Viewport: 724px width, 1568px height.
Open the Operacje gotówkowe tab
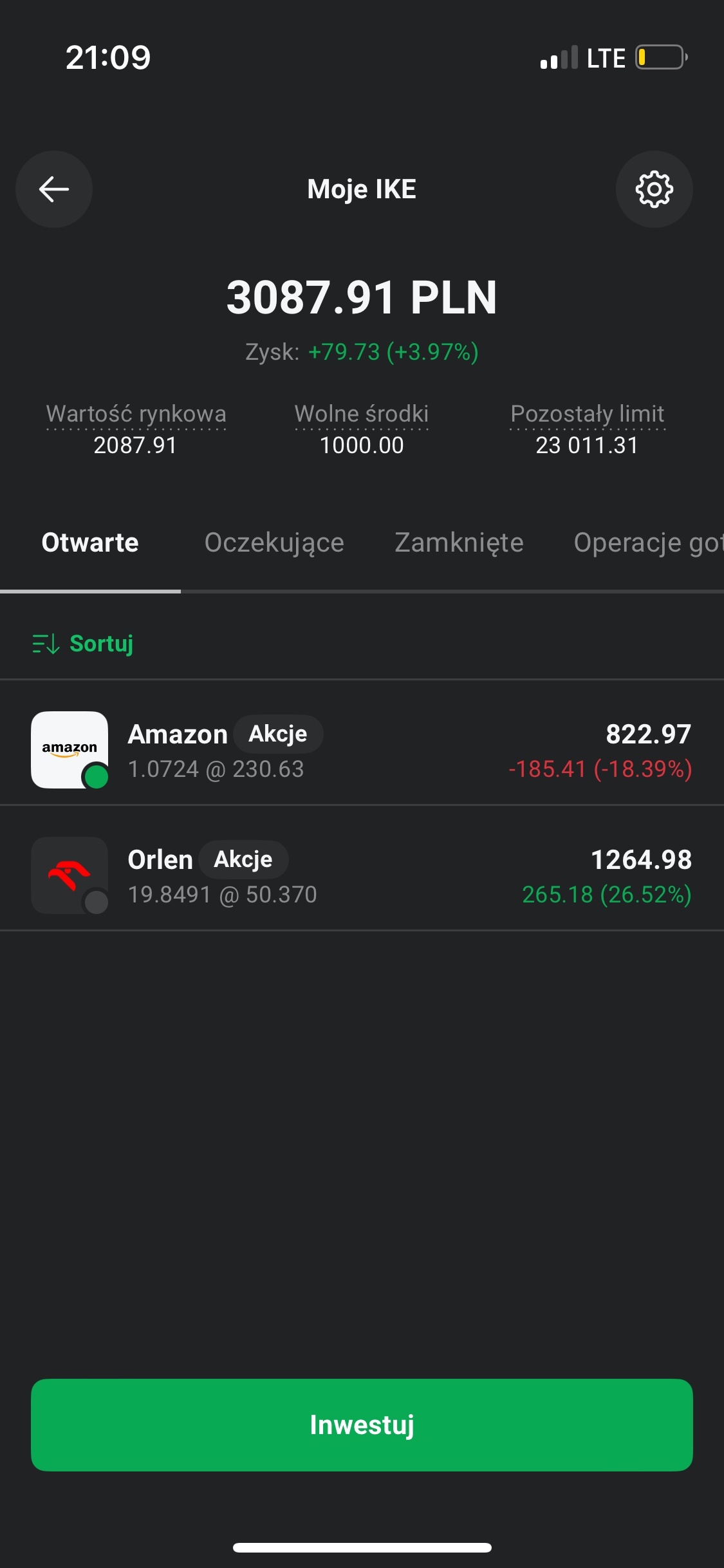pos(647,543)
